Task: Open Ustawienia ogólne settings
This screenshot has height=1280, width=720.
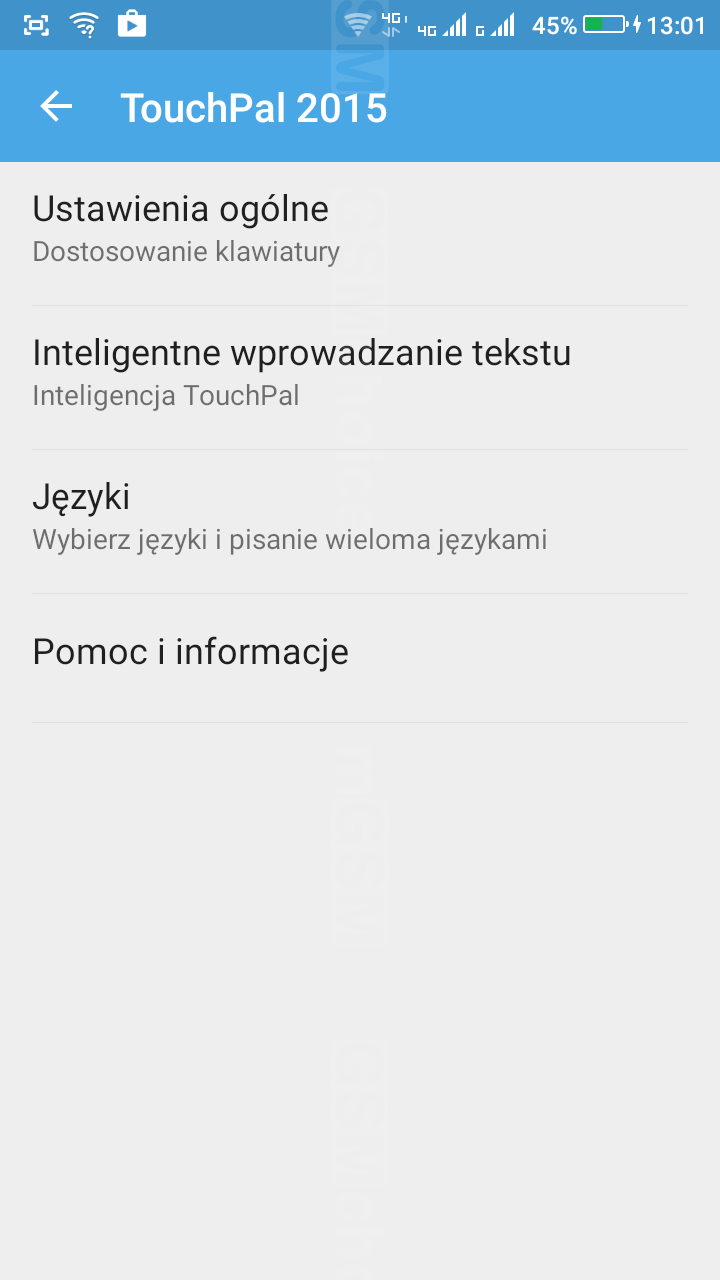Action: point(360,234)
